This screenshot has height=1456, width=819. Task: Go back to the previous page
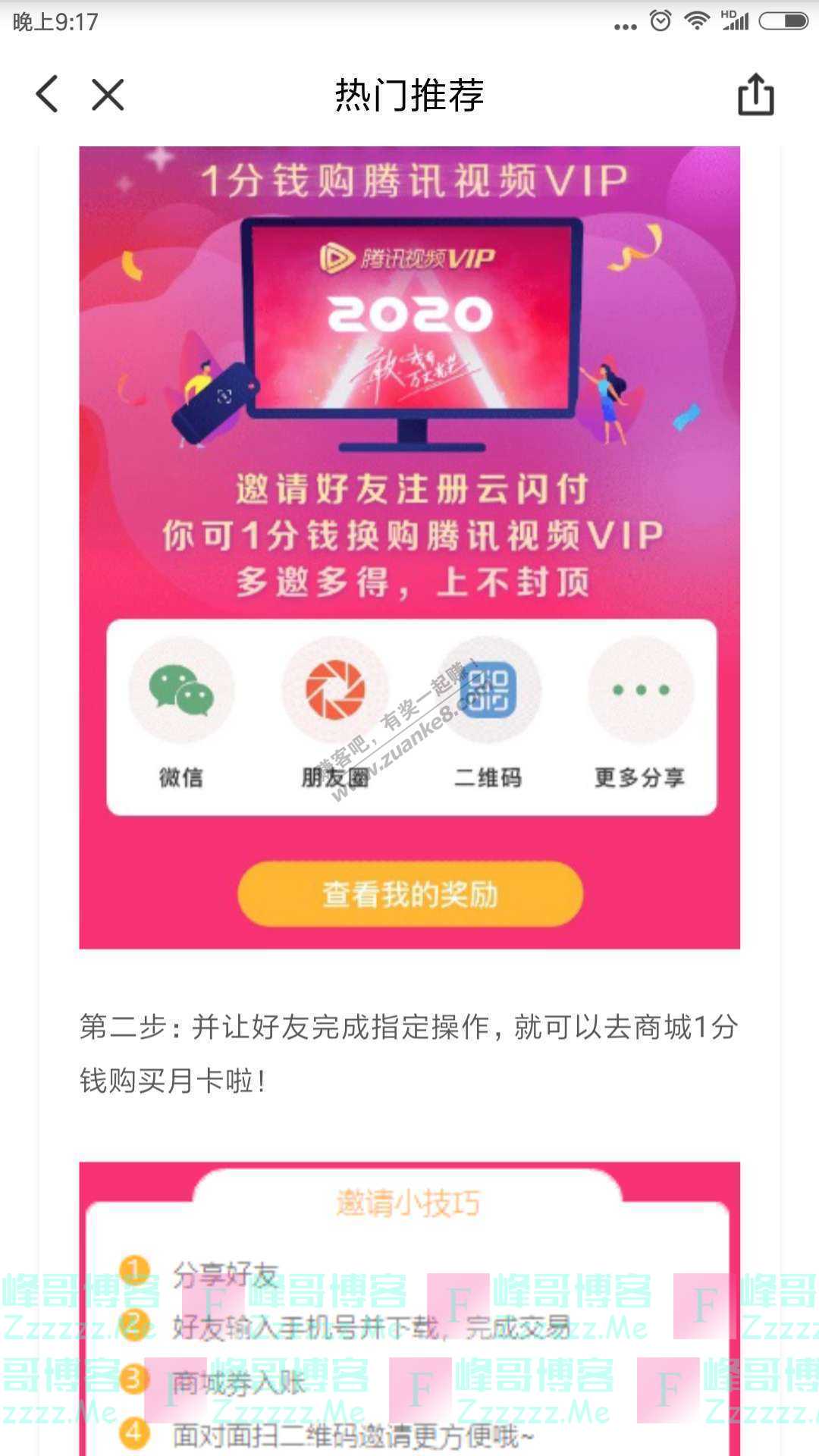pos(47,95)
